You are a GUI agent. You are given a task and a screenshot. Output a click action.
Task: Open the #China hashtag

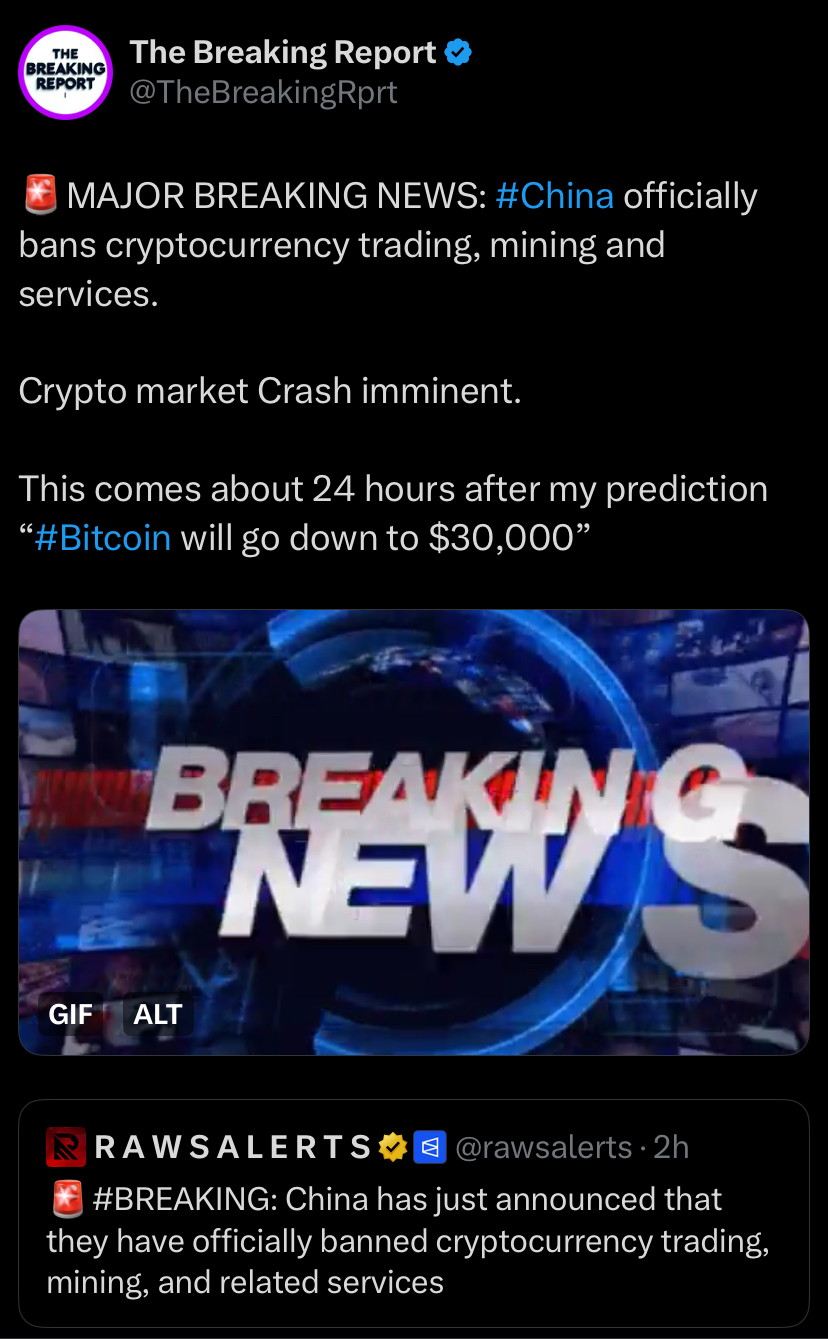pyautogui.click(x=554, y=196)
